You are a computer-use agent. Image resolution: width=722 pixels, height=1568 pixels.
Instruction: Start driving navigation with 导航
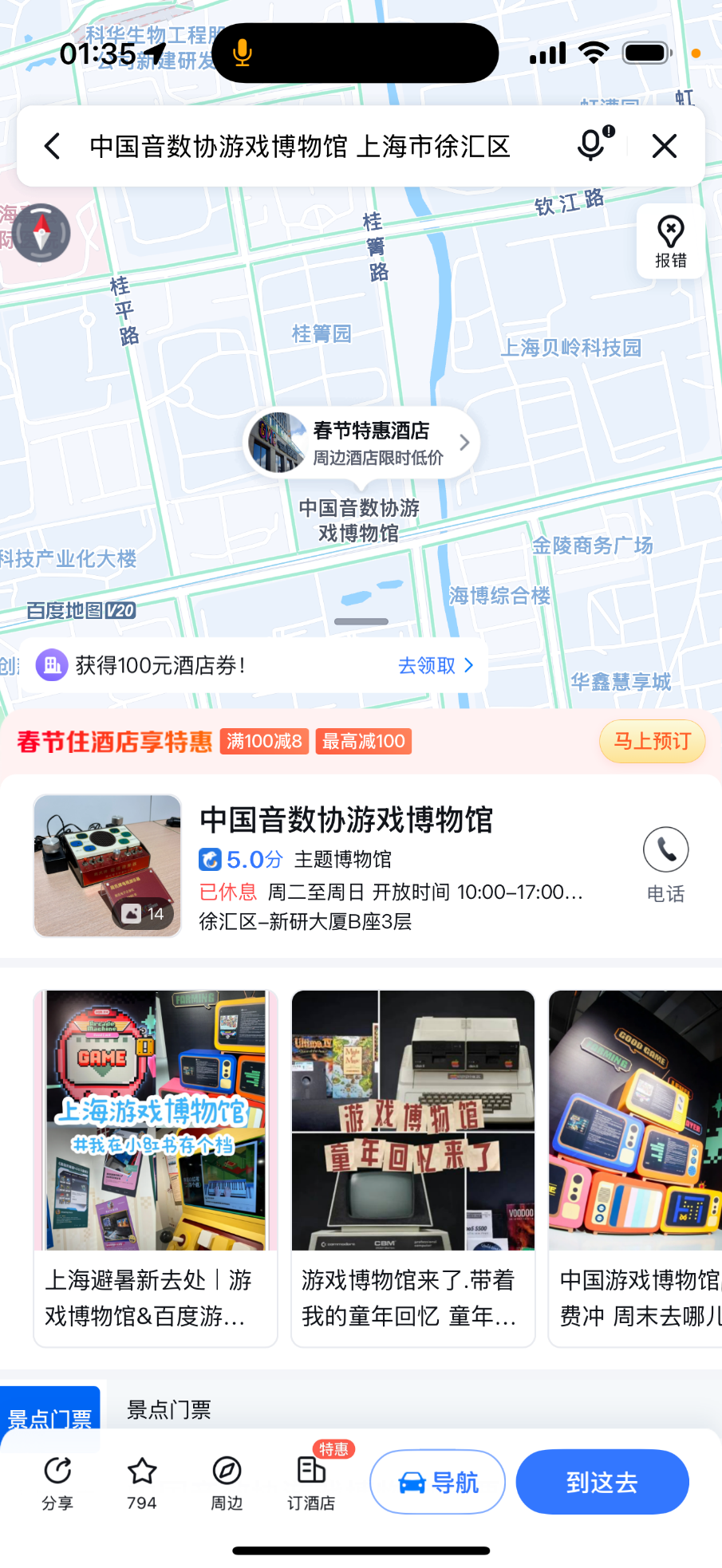tap(437, 1482)
